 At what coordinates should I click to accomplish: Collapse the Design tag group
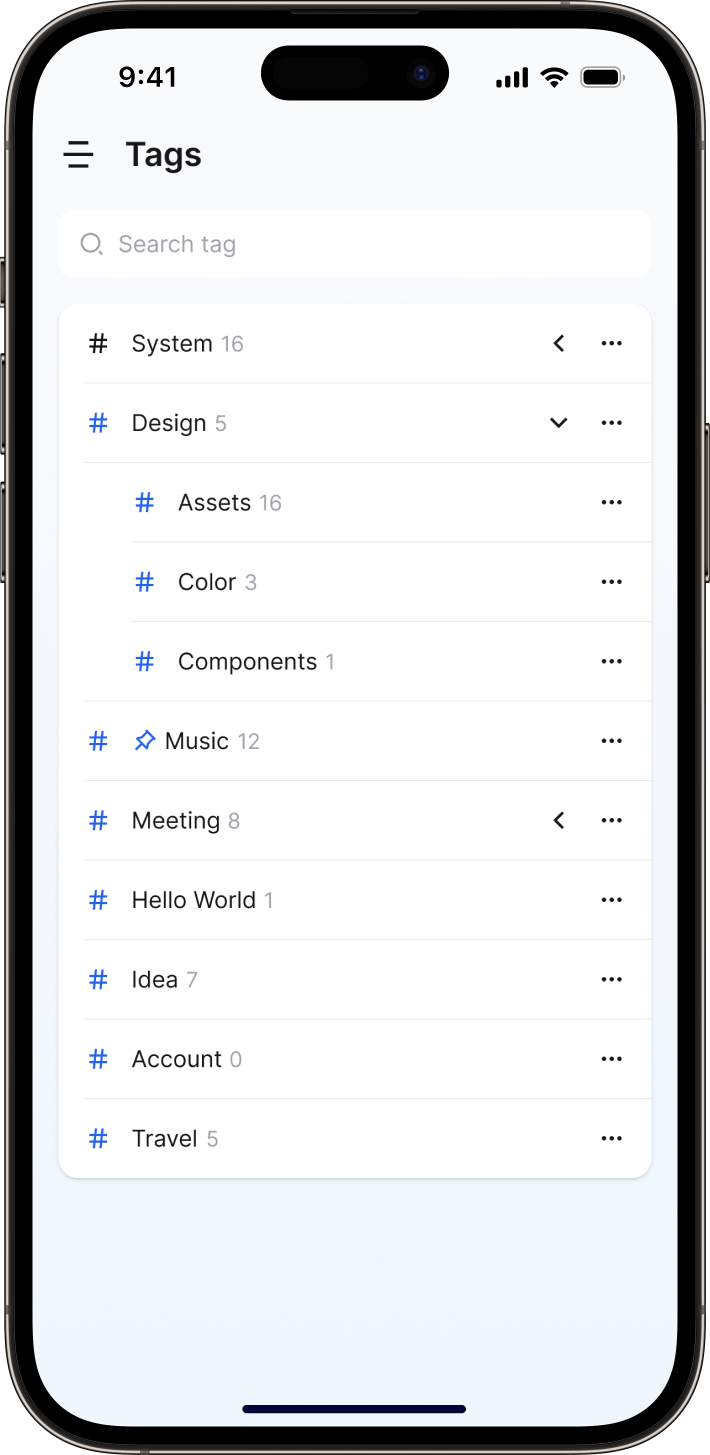tap(559, 423)
